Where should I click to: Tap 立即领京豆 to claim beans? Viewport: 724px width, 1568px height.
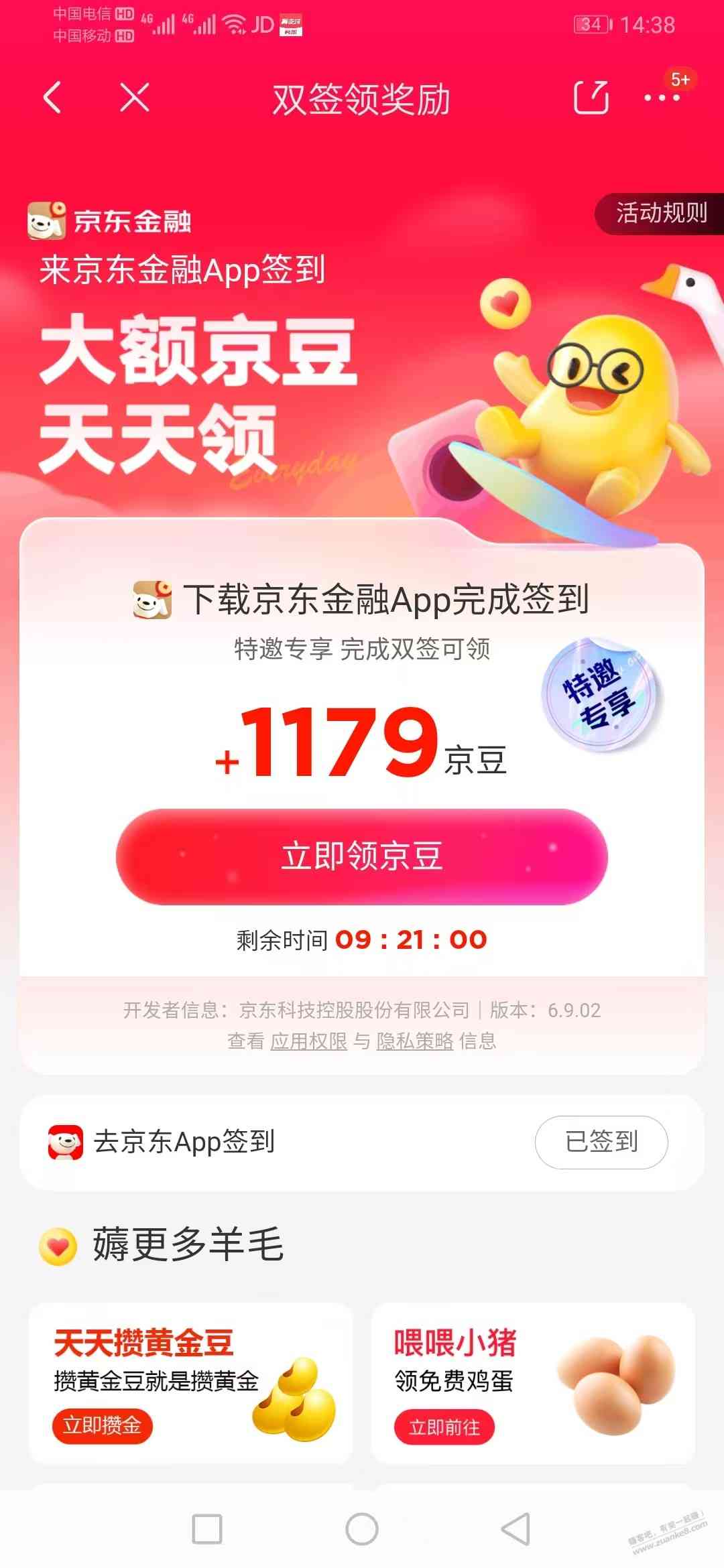(x=362, y=856)
